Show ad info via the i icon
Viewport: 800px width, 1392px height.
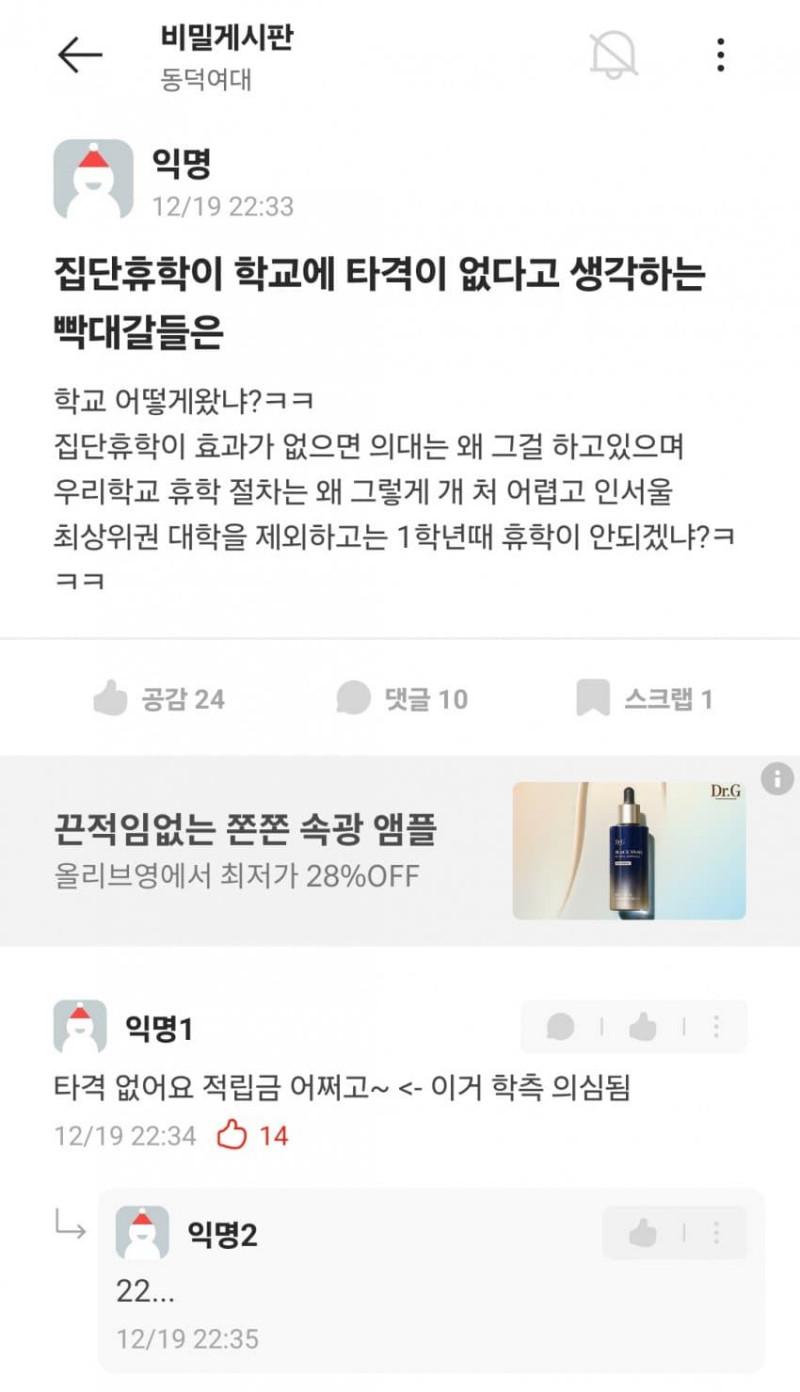pos(777,779)
